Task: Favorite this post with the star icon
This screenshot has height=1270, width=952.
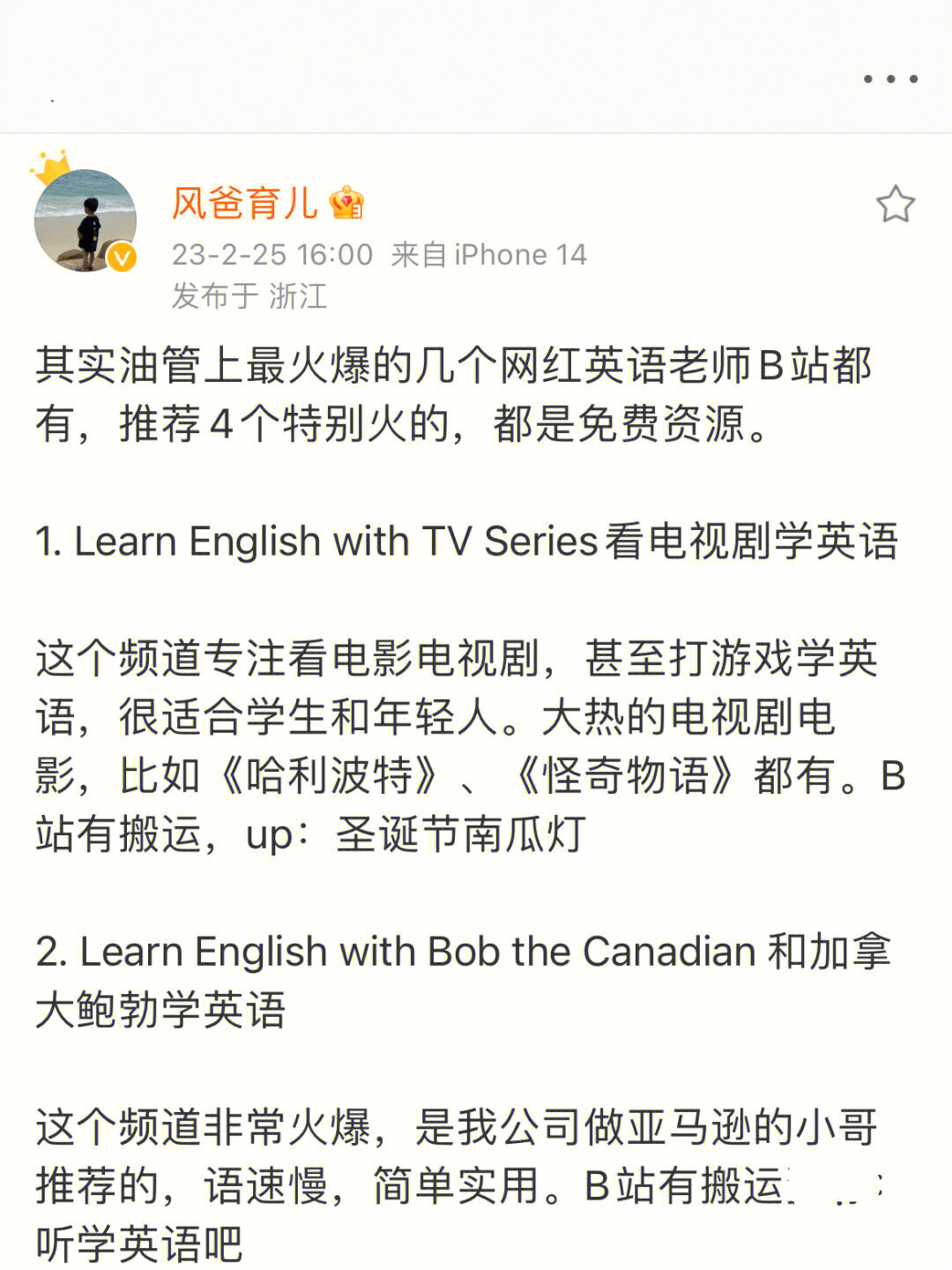Action: (895, 205)
